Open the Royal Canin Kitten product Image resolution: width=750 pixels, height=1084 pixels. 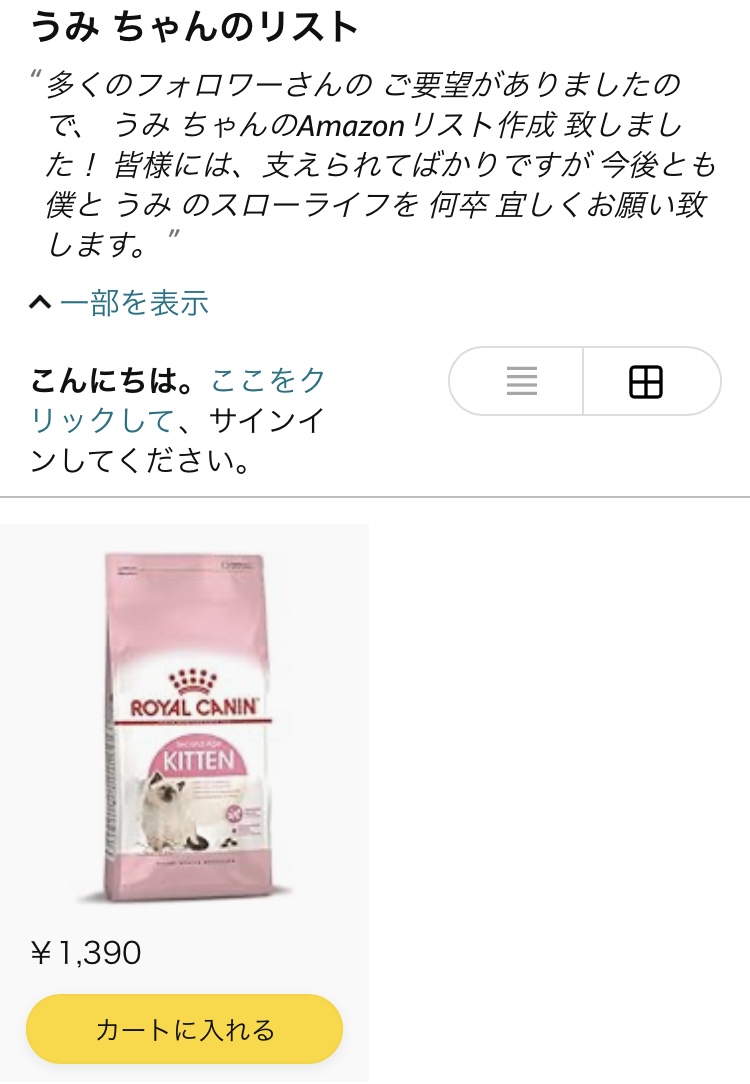[186, 728]
